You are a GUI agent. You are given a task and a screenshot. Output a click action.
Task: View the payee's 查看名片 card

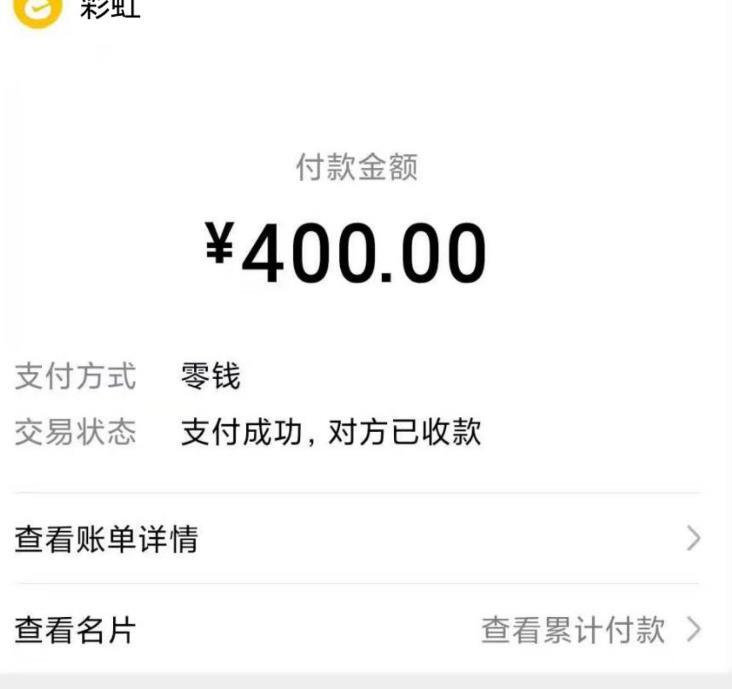coord(76,630)
